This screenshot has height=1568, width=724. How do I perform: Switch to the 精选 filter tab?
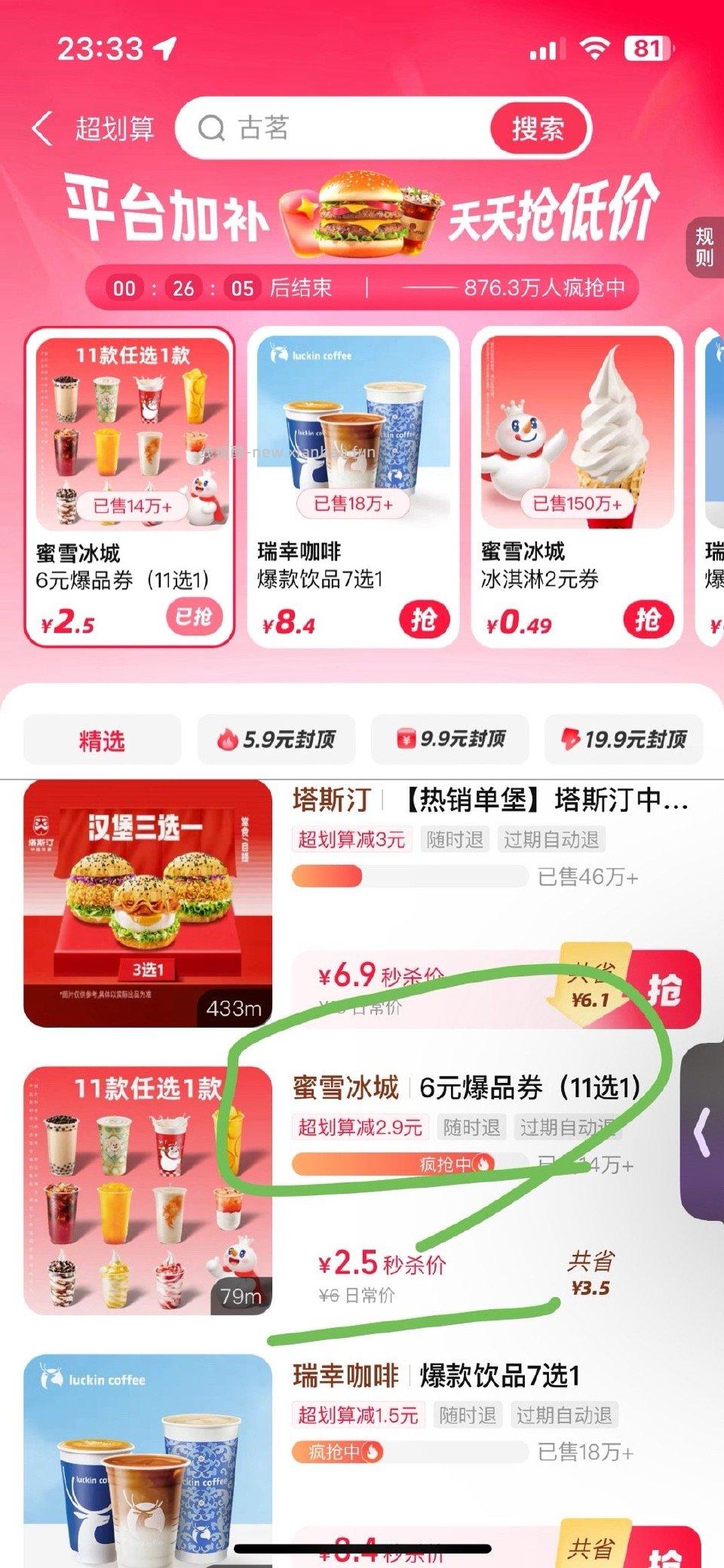click(102, 739)
